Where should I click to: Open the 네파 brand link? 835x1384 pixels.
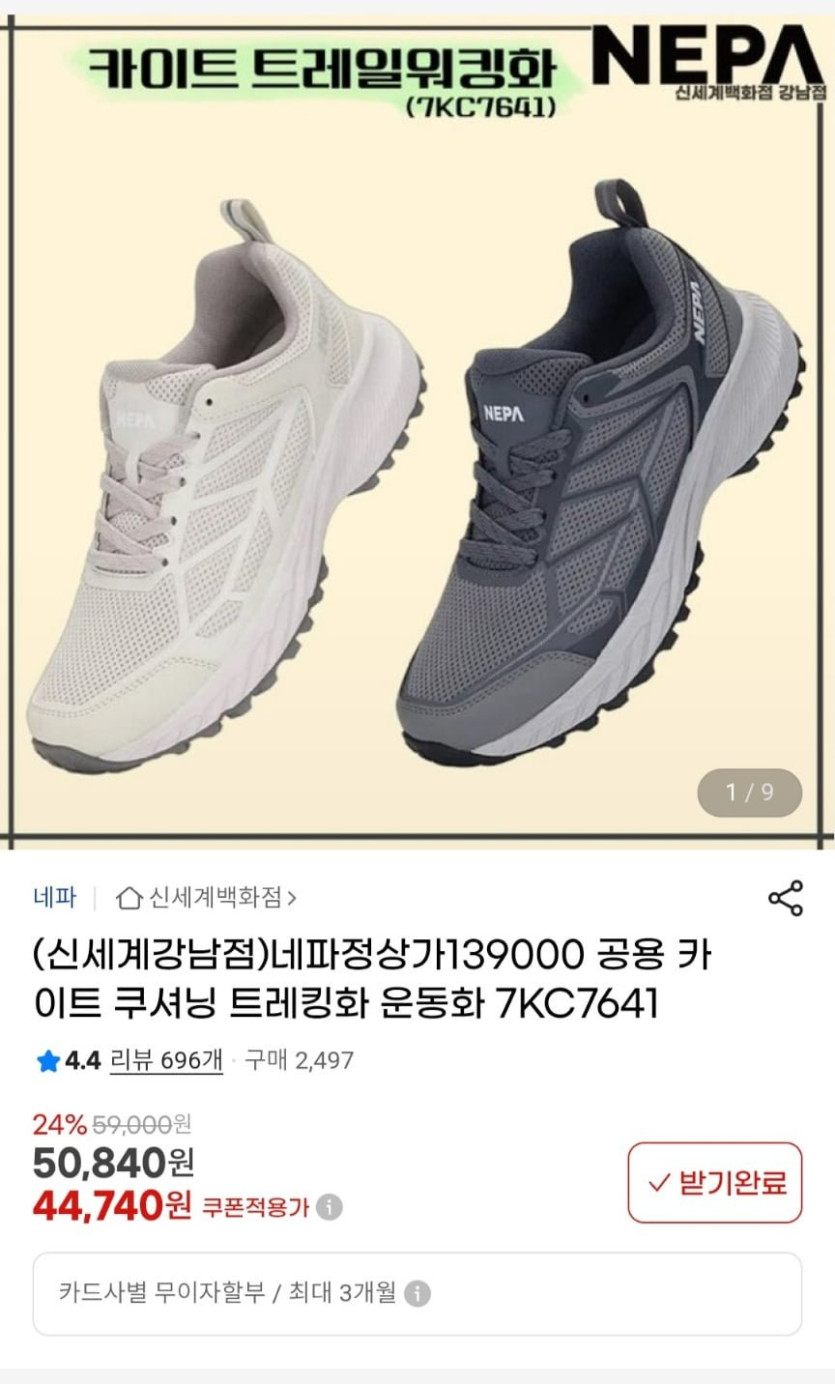pos(55,897)
